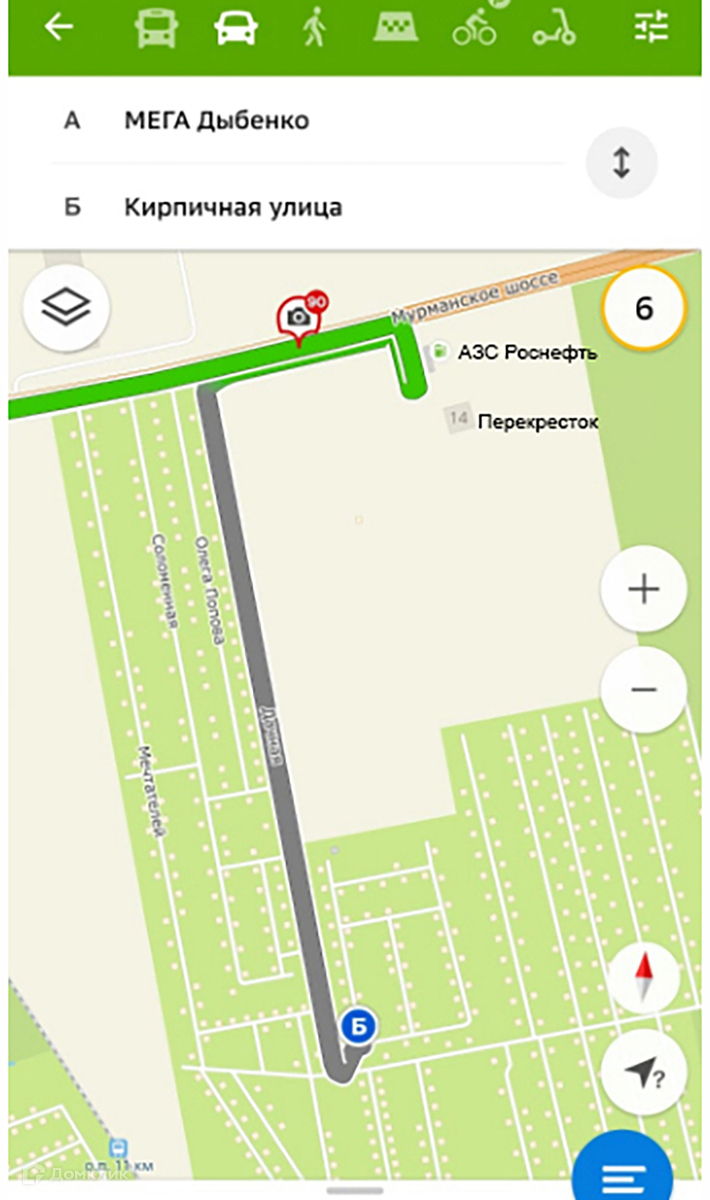Select the car route mode
Screen dimensions: 710x1200
click(x=236, y=29)
